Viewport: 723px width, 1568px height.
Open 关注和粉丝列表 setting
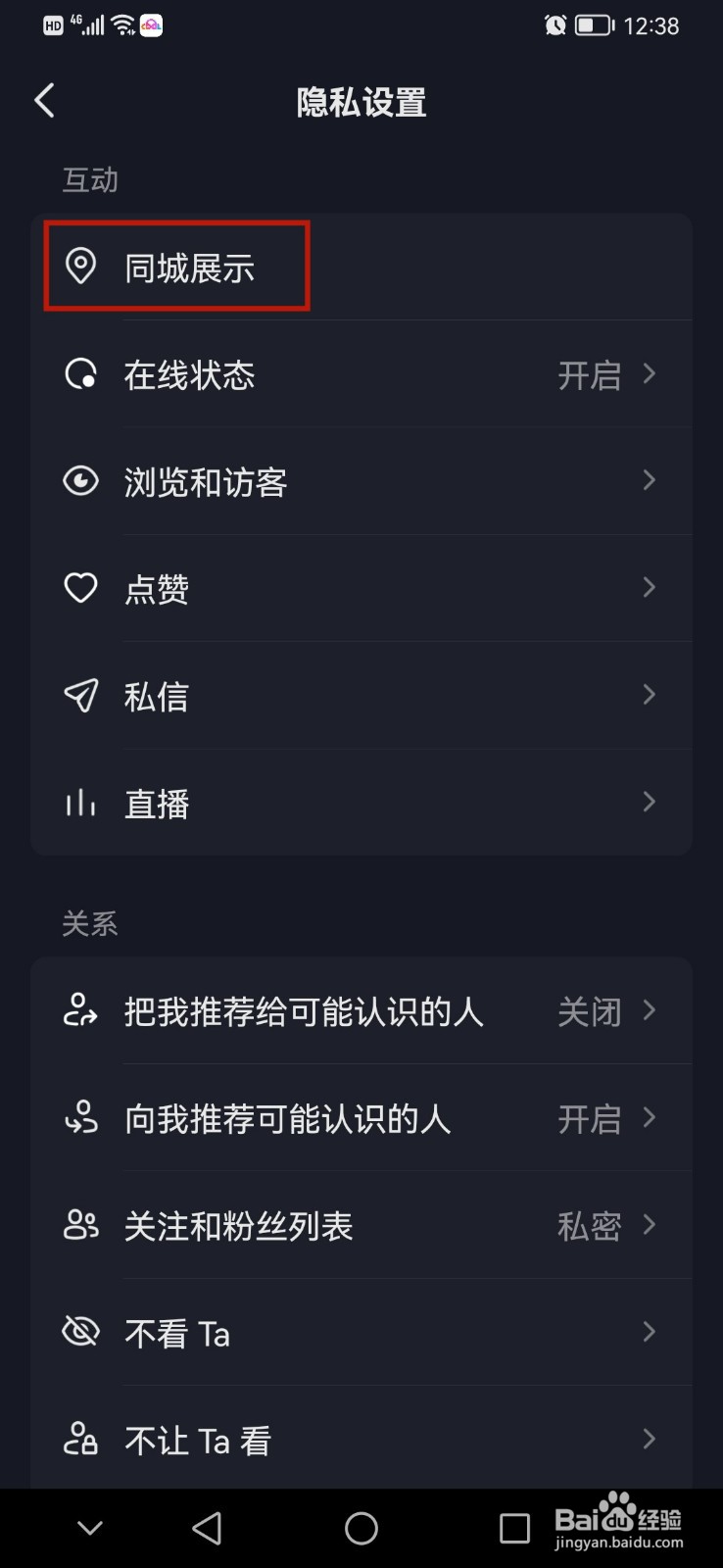pyautogui.click(x=361, y=1225)
